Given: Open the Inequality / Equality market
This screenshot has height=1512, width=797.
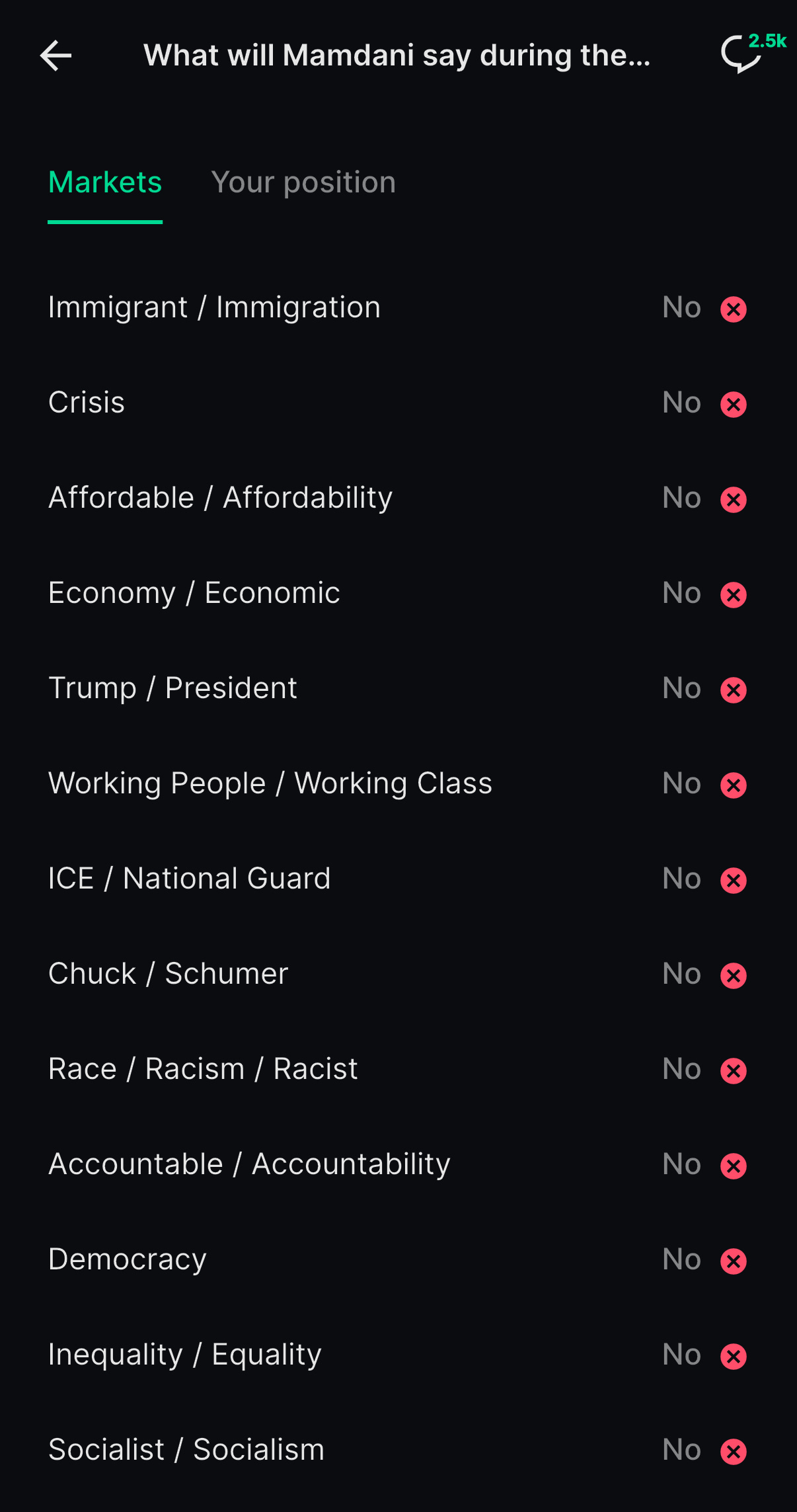Looking at the screenshot, I should (x=185, y=1355).
